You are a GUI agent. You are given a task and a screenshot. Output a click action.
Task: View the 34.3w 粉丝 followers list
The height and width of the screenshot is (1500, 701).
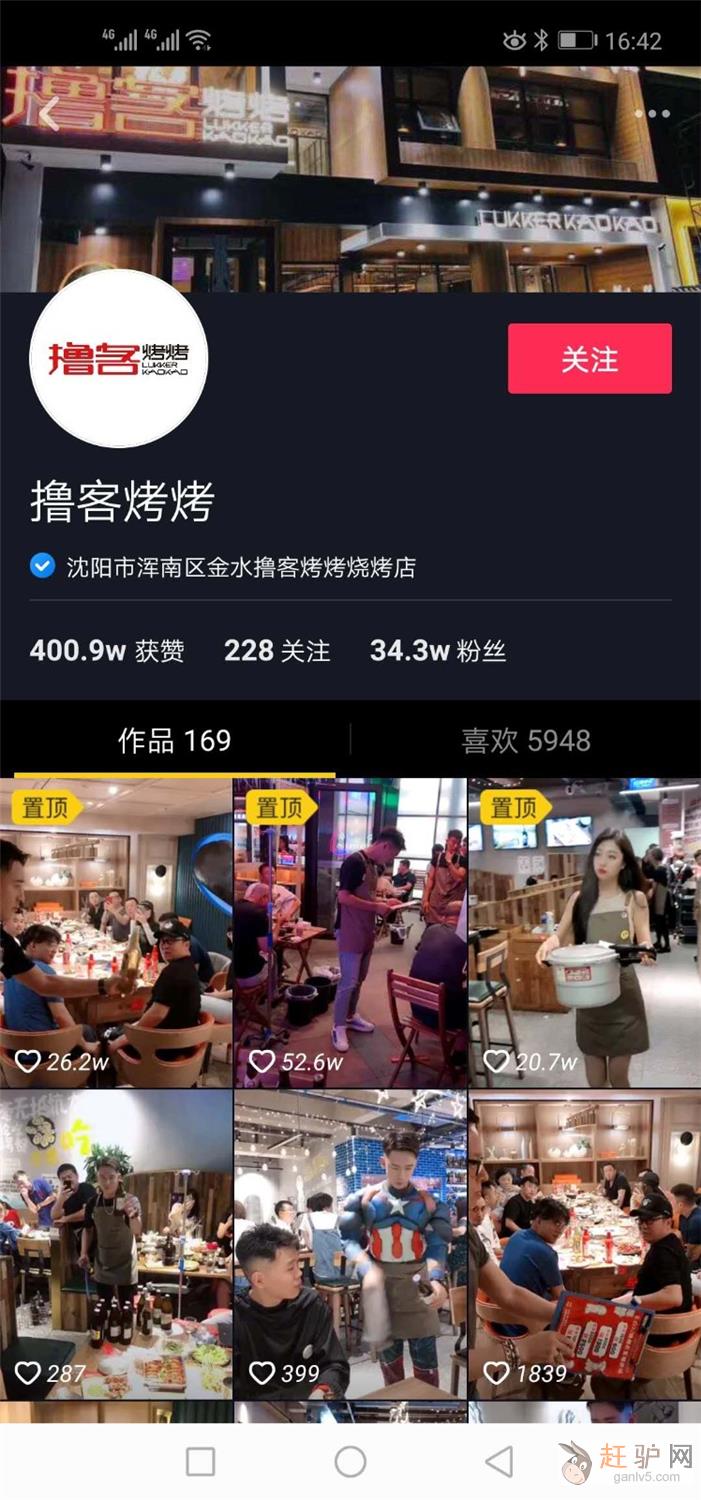pyautogui.click(x=437, y=651)
